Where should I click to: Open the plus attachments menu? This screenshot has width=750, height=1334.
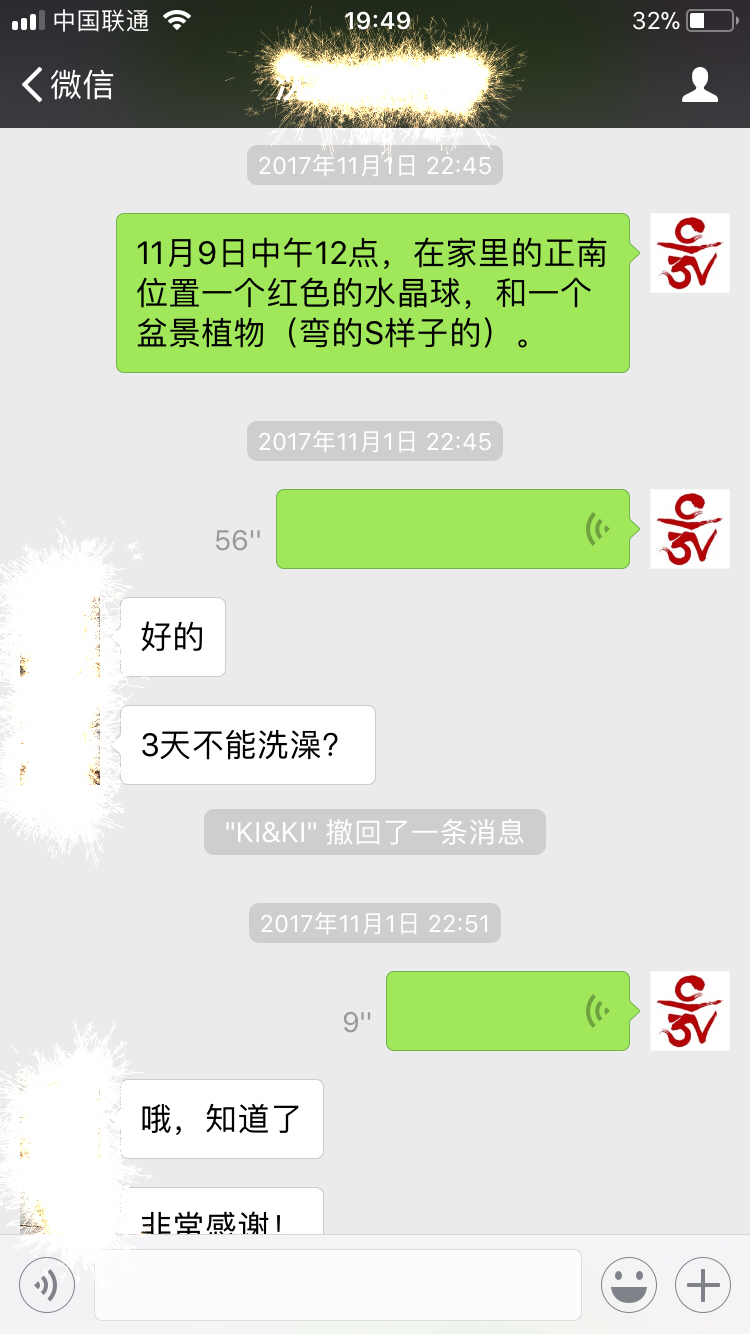click(703, 1285)
